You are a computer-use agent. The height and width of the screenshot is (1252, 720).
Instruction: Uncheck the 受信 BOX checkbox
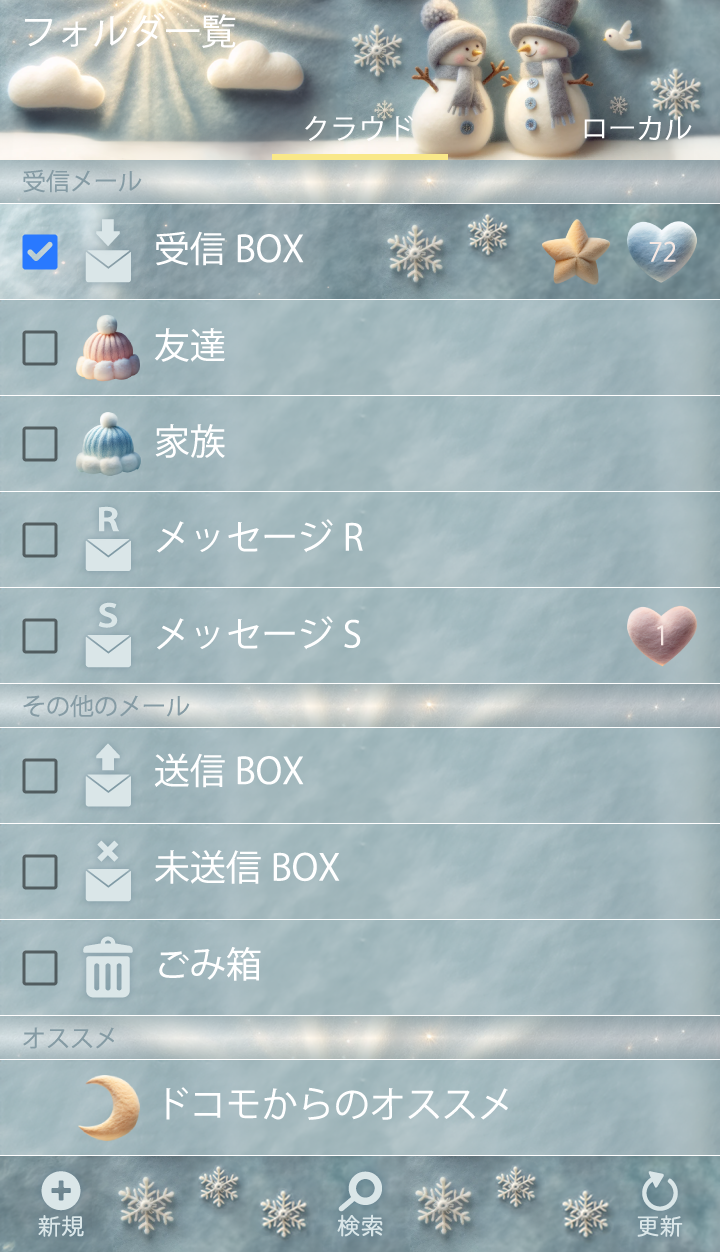click(x=40, y=252)
